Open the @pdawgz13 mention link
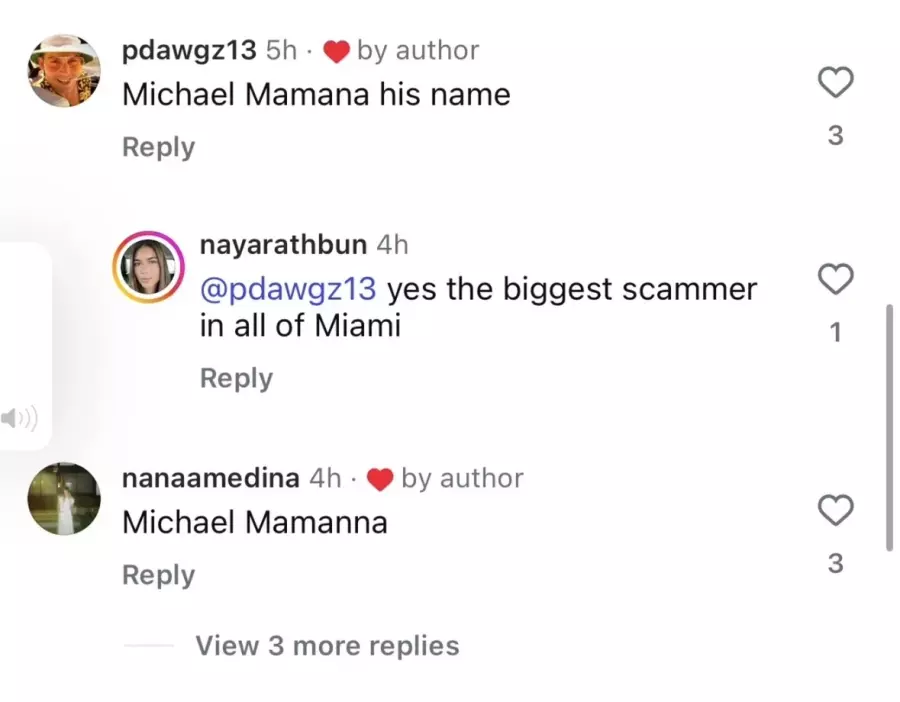The image size is (900, 702). (288, 290)
